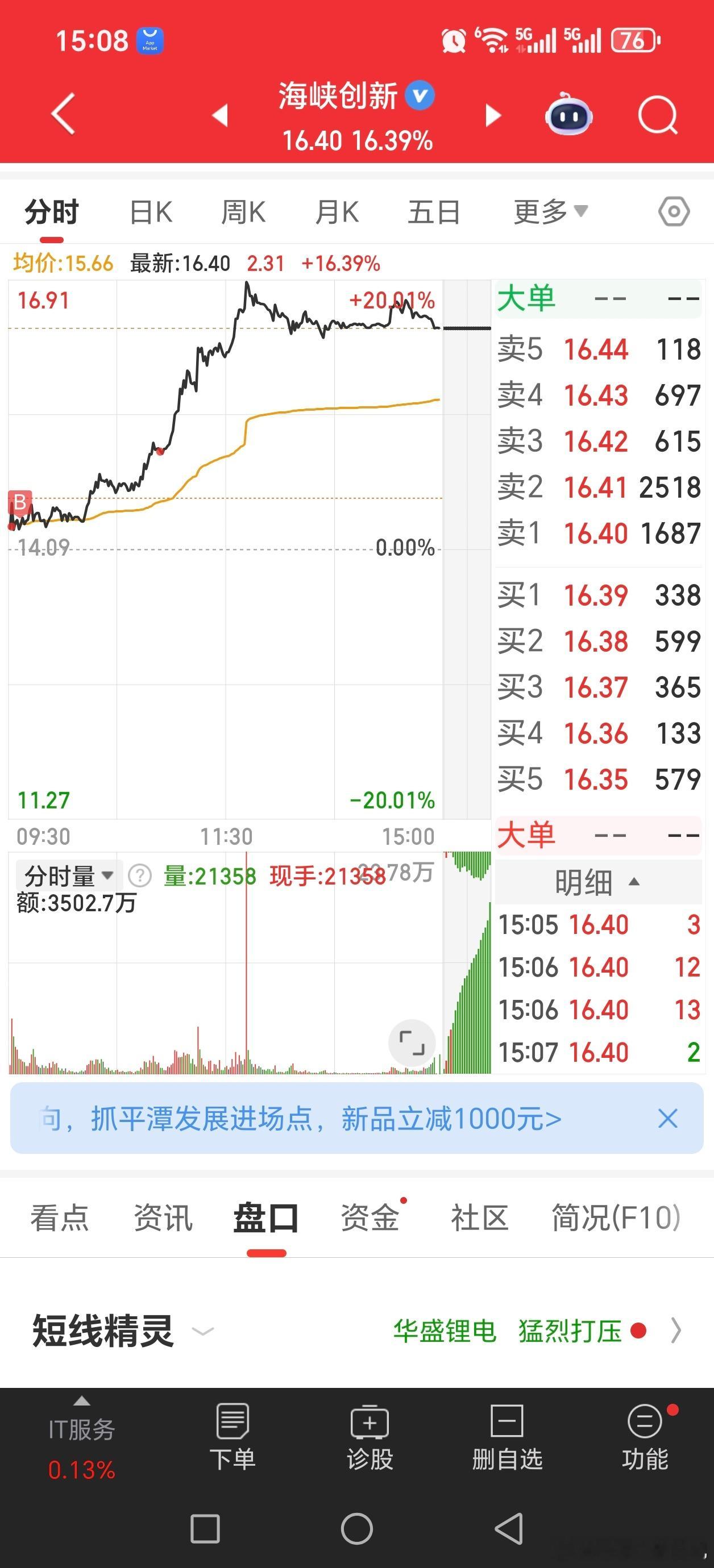
Task: Open the robot AI assistant
Action: 568,114
